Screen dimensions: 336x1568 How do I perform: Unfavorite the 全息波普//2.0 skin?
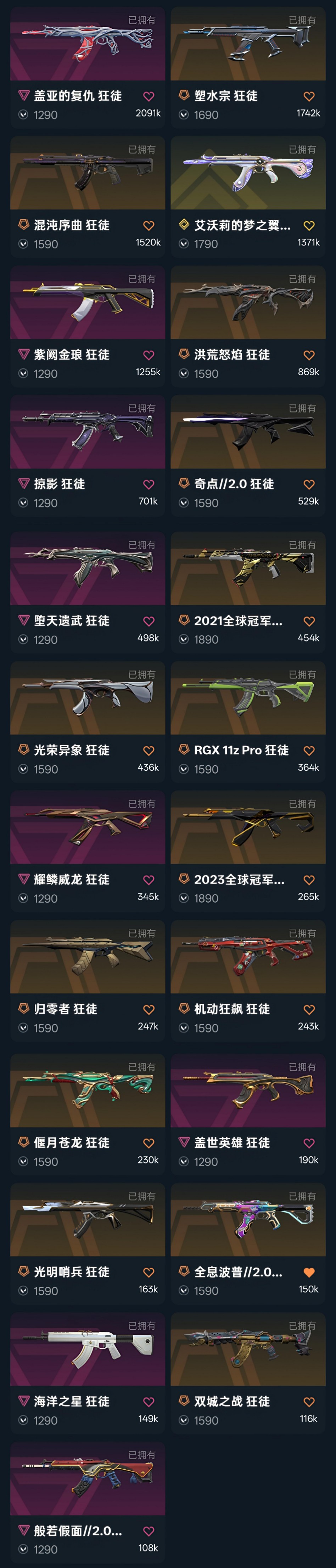[x=309, y=1273]
